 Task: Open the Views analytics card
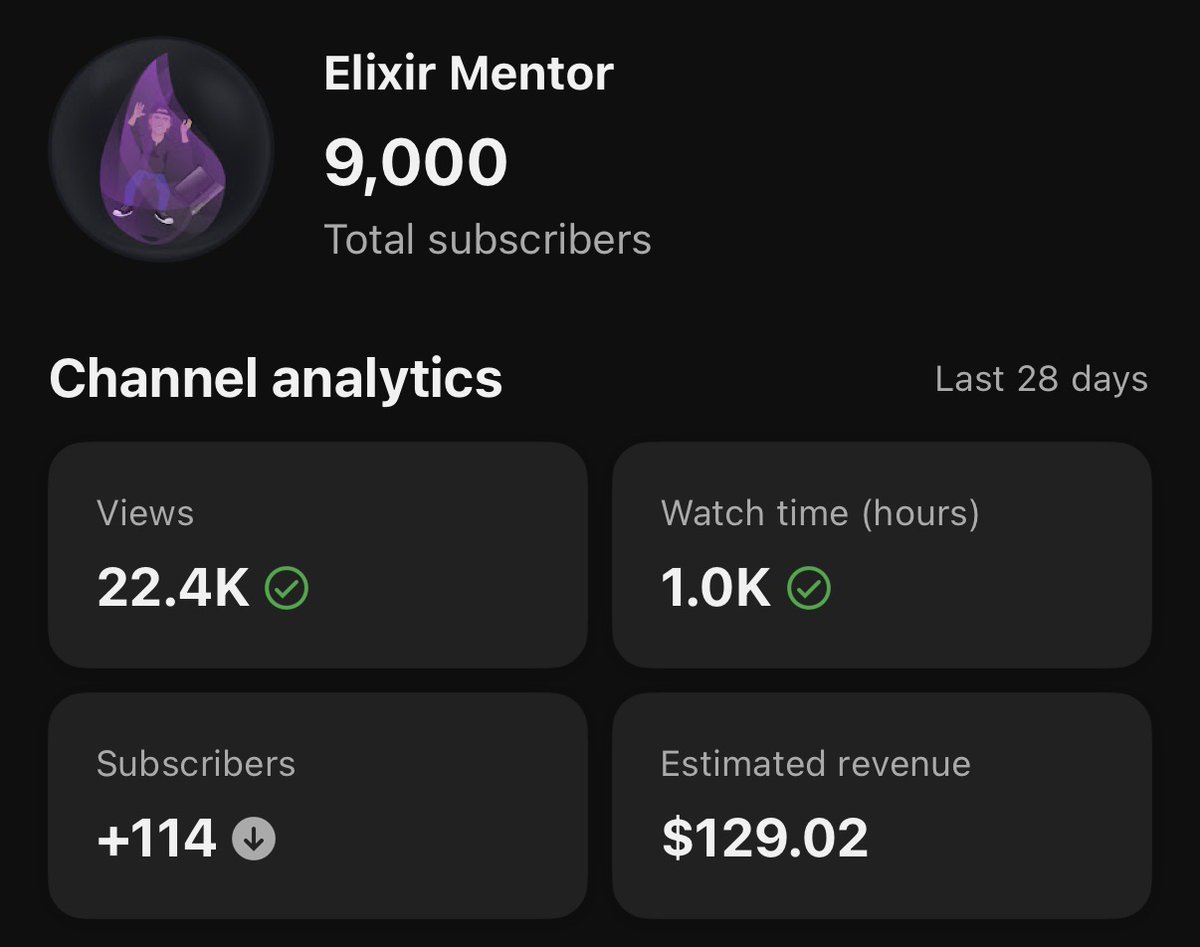(x=317, y=555)
